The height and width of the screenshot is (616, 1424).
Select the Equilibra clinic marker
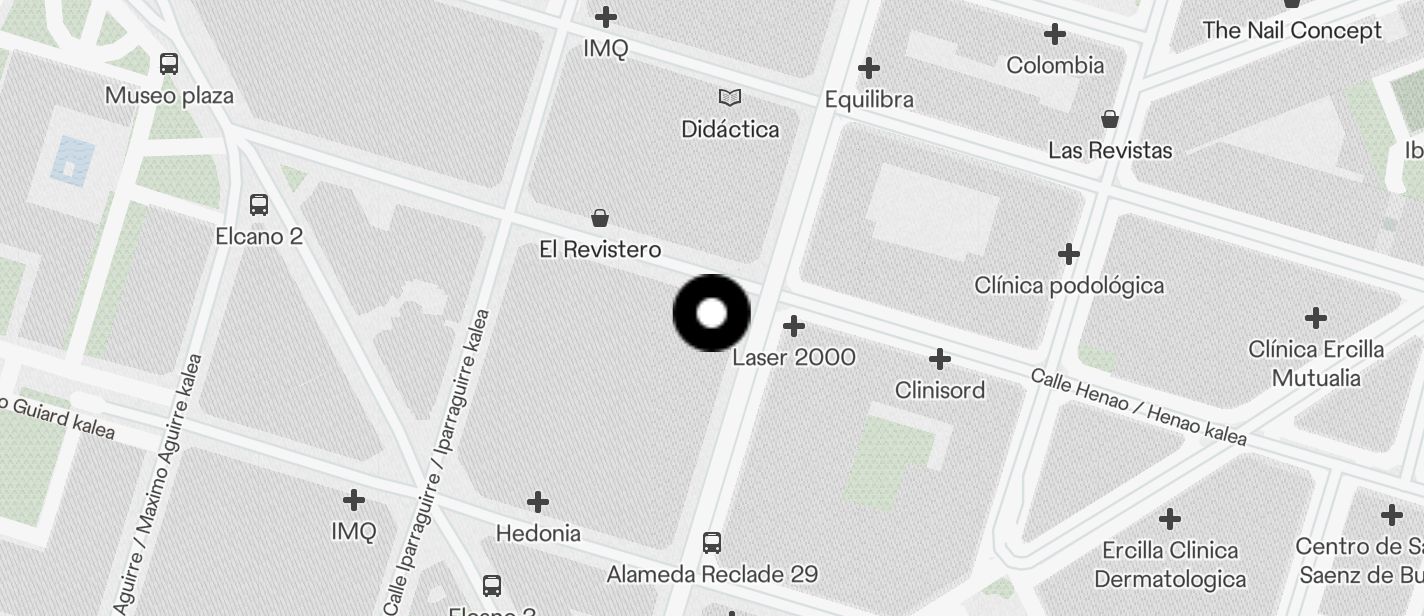[869, 68]
